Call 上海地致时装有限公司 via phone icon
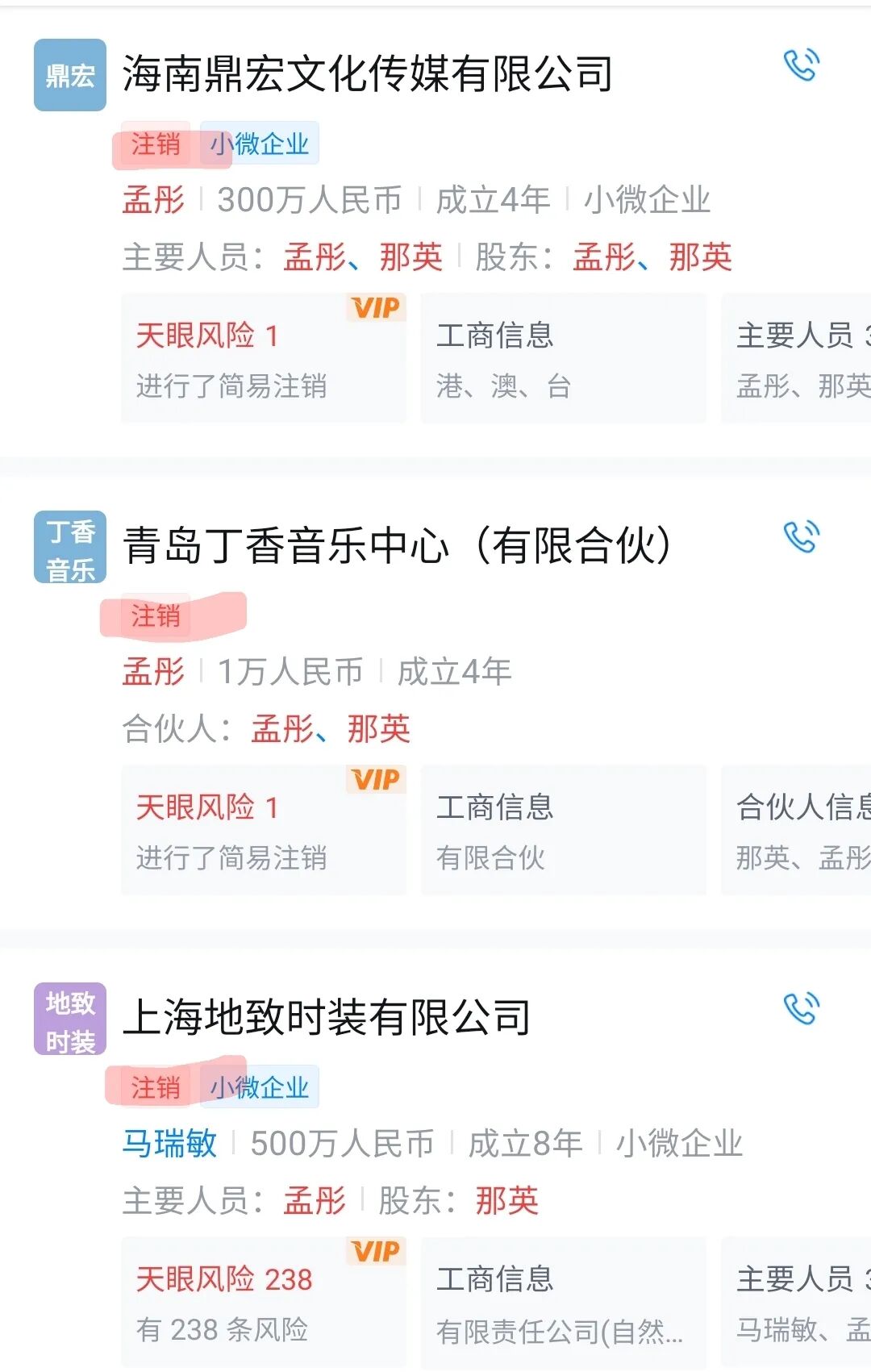The image size is (871, 1372). (802, 1008)
